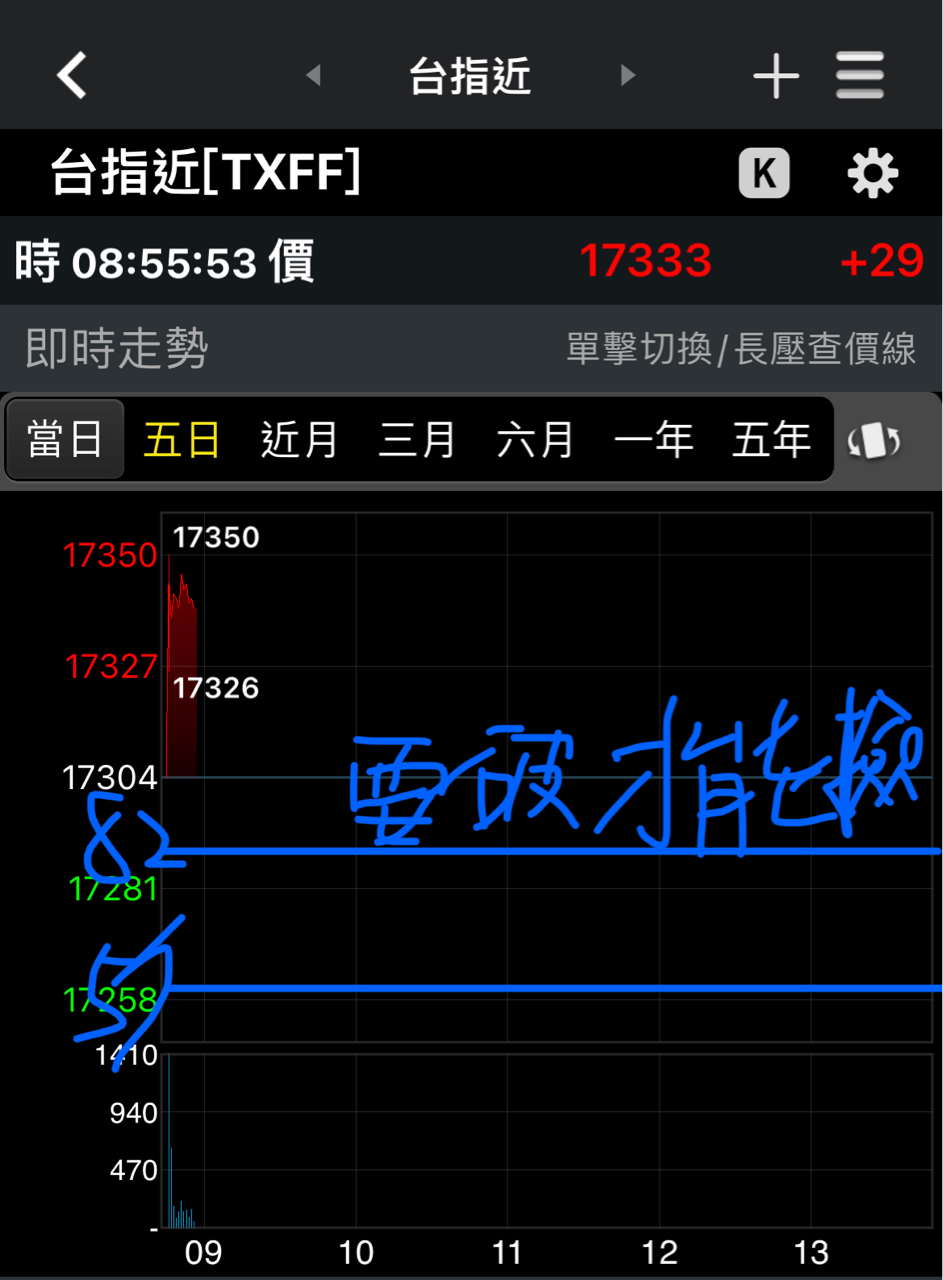Select the 一年 time period

655,438
